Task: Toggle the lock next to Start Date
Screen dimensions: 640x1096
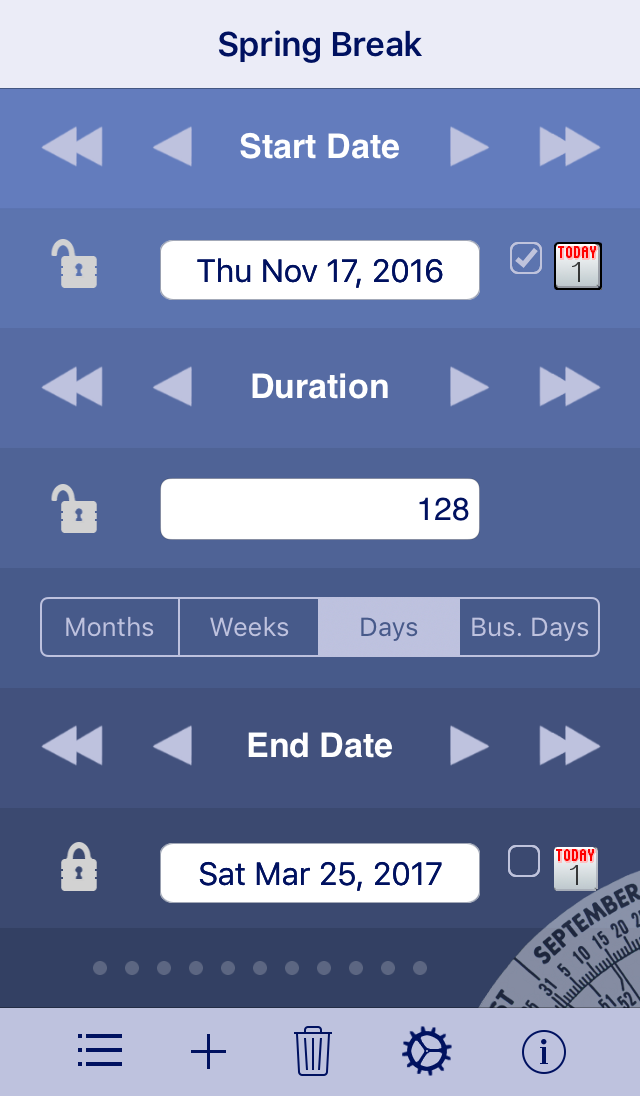Action: (x=74, y=264)
